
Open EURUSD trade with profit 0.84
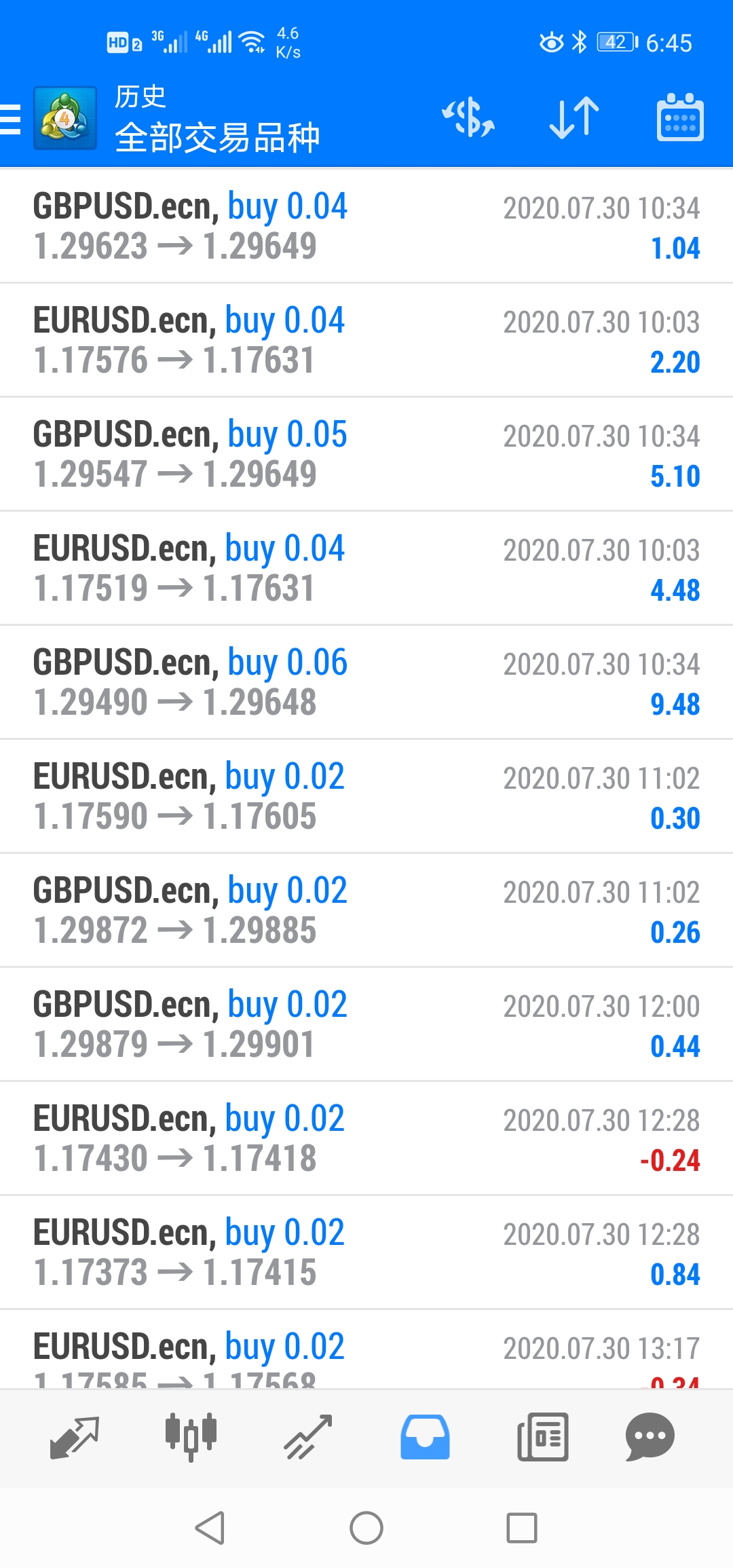pos(366,1252)
